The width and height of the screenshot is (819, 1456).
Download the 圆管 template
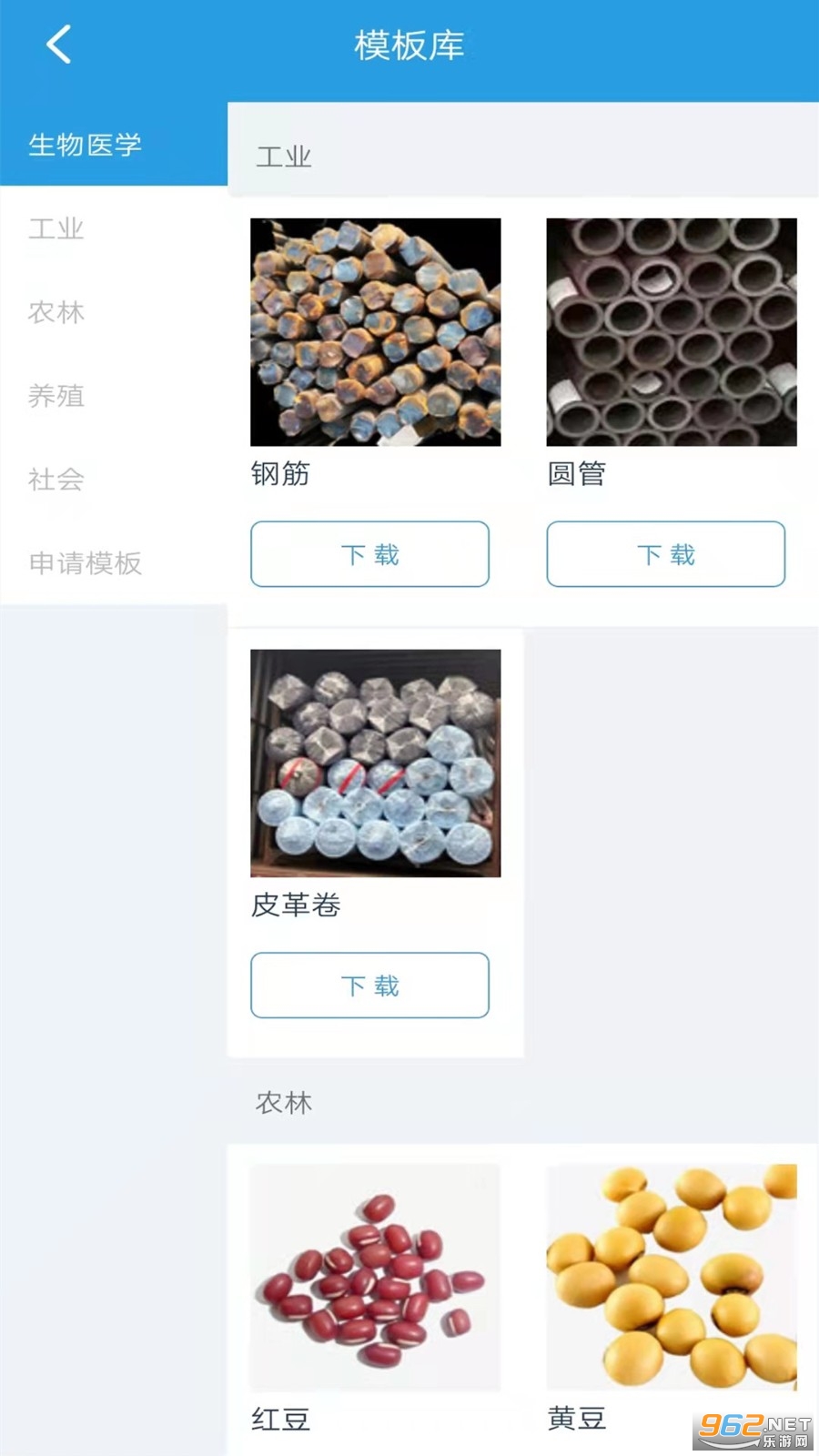click(665, 554)
